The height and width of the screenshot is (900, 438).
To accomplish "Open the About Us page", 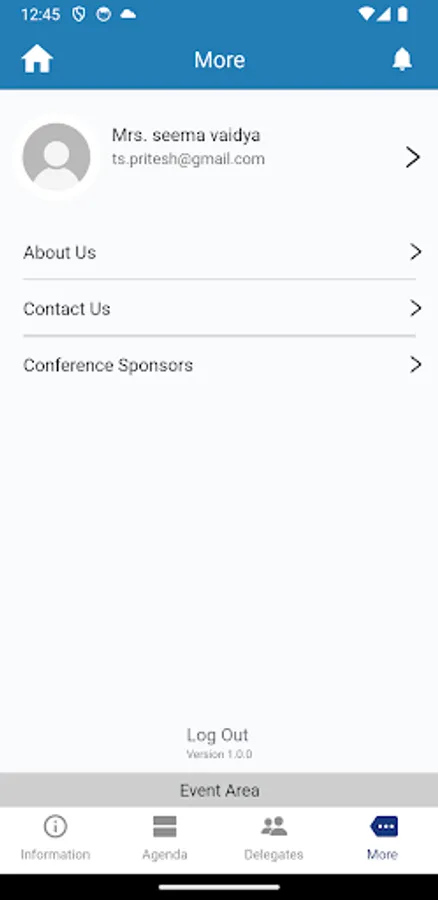I will pyautogui.click(x=219, y=252).
